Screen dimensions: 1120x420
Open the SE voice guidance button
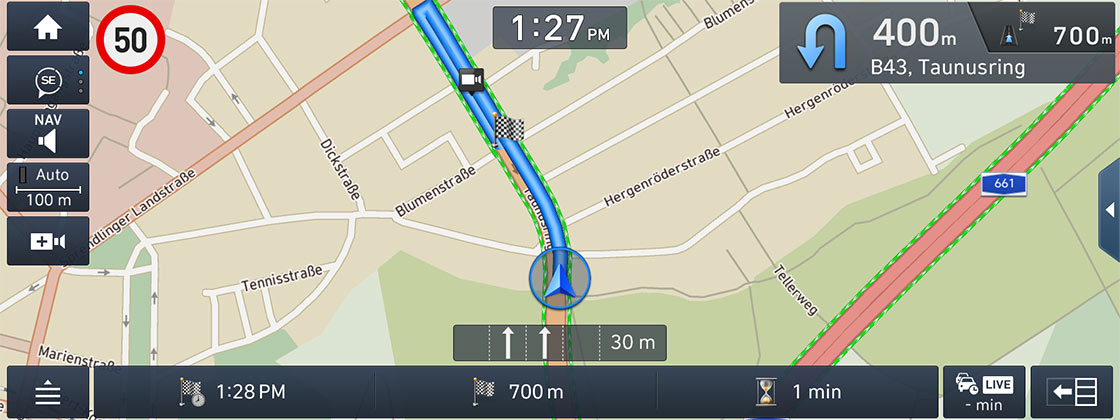pyautogui.click(x=47, y=80)
